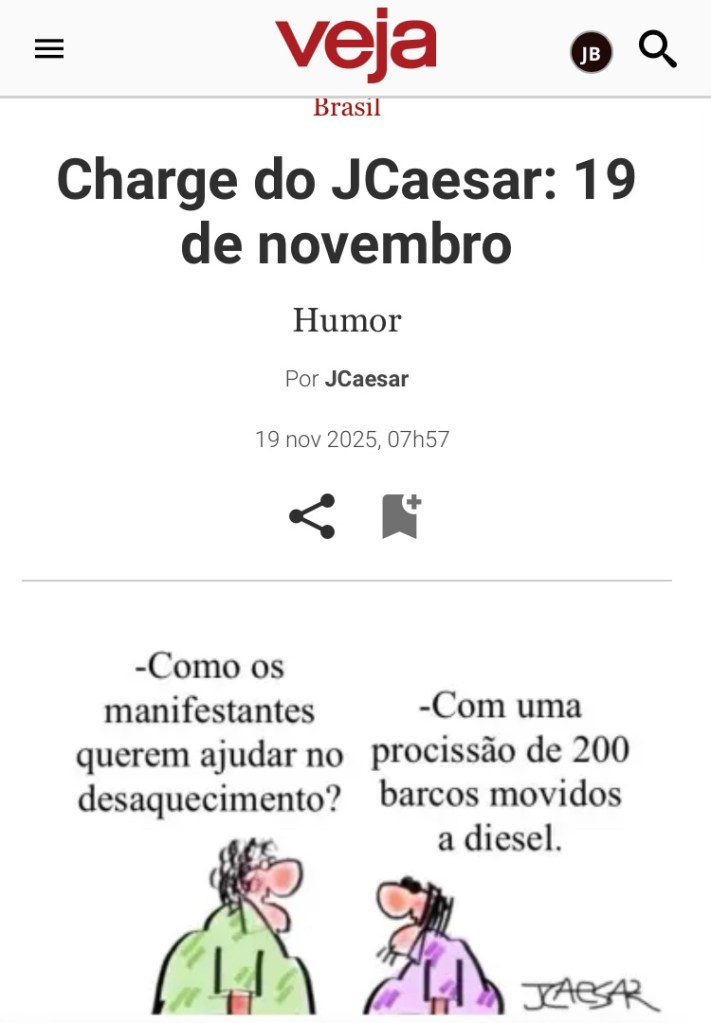Go to Veja homepage via logo

click(356, 47)
